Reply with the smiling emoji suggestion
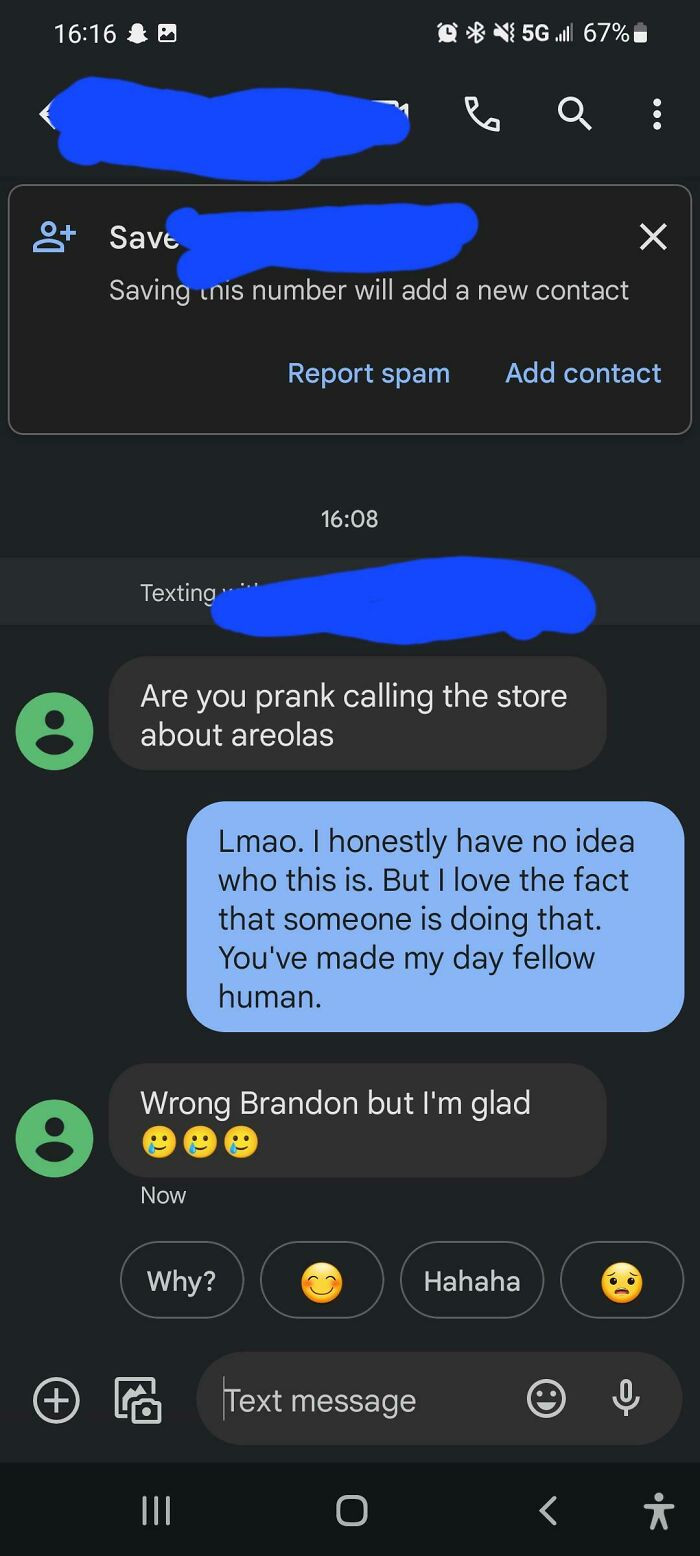This screenshot has width=700, height=1556. pos(321,1280)
